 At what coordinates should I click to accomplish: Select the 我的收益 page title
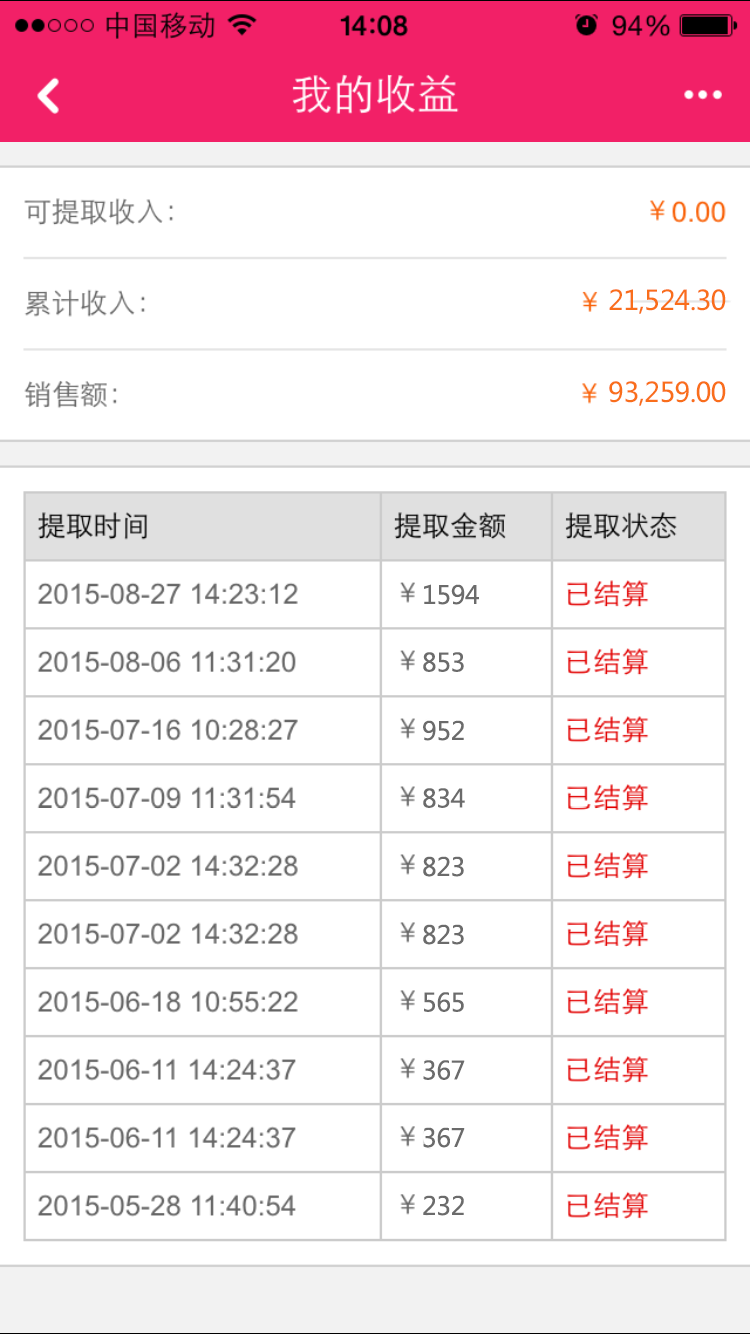(x=375, y=95)
